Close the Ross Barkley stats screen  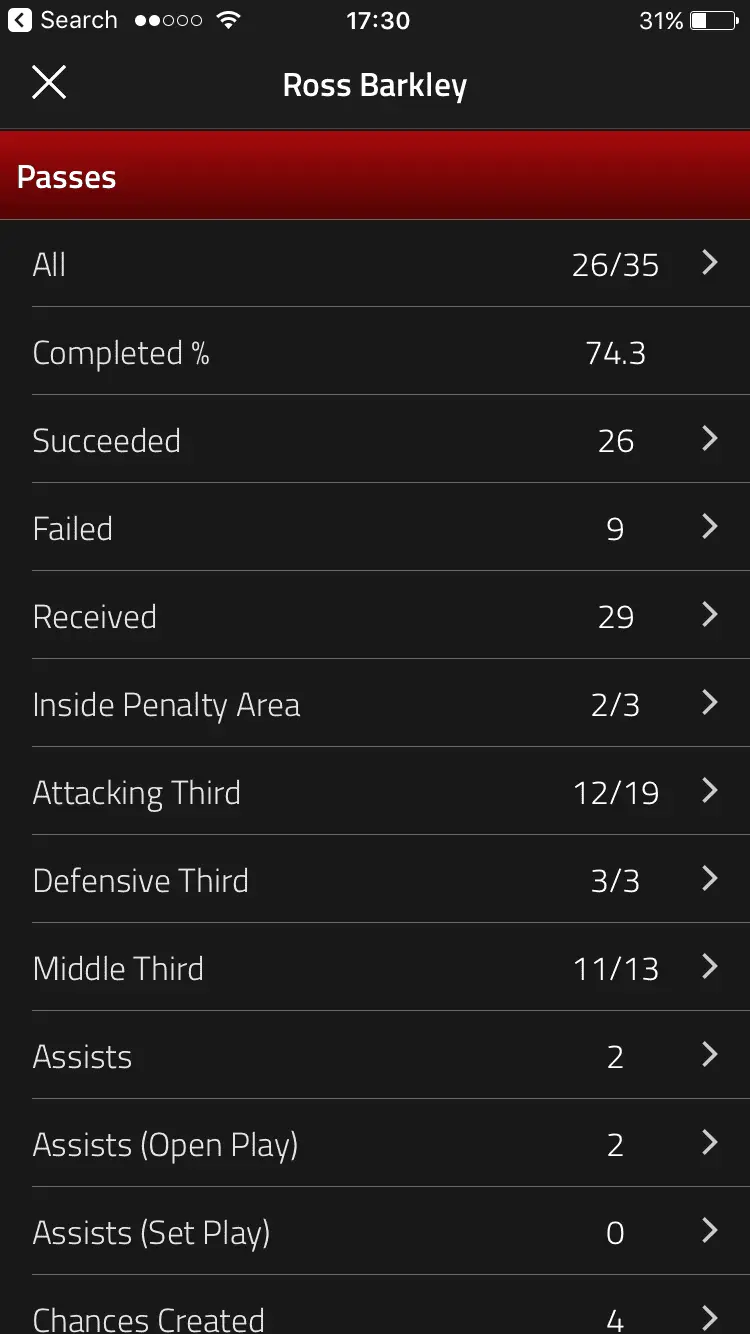click(x=48, y=83)
